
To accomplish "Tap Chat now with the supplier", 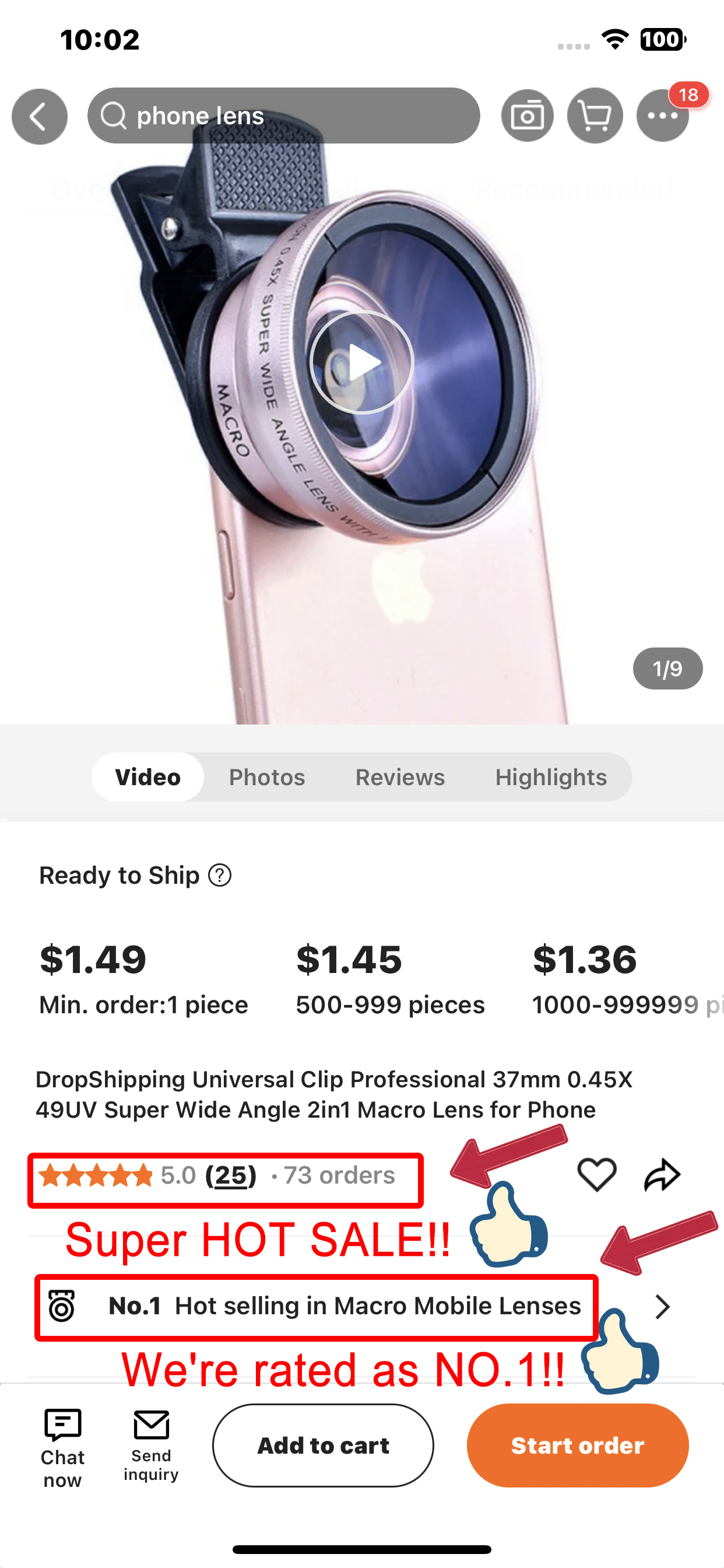I will pyautogui.click(x=63, y=1446).
